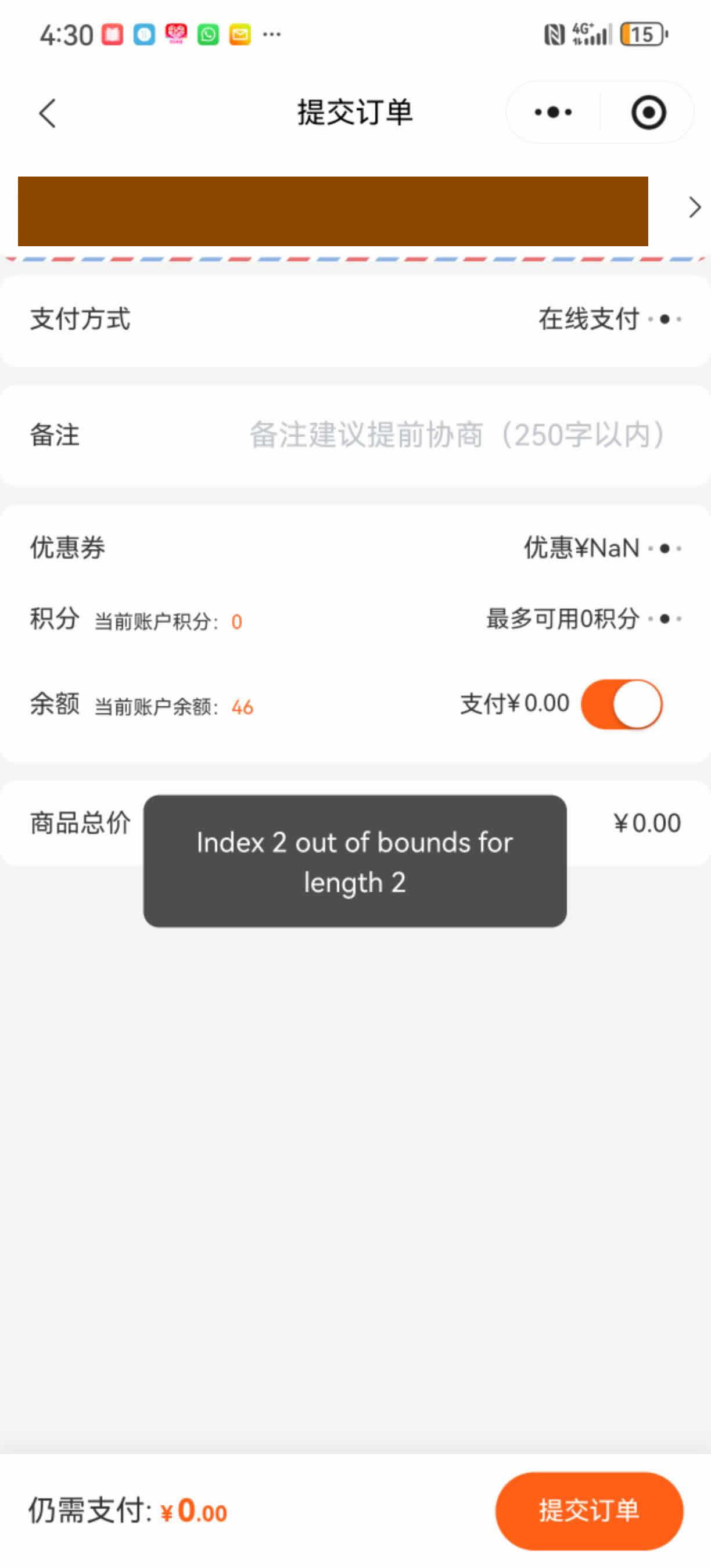Open the mini program overflow menu
711x1568 pixels.
tap(553, 113)
